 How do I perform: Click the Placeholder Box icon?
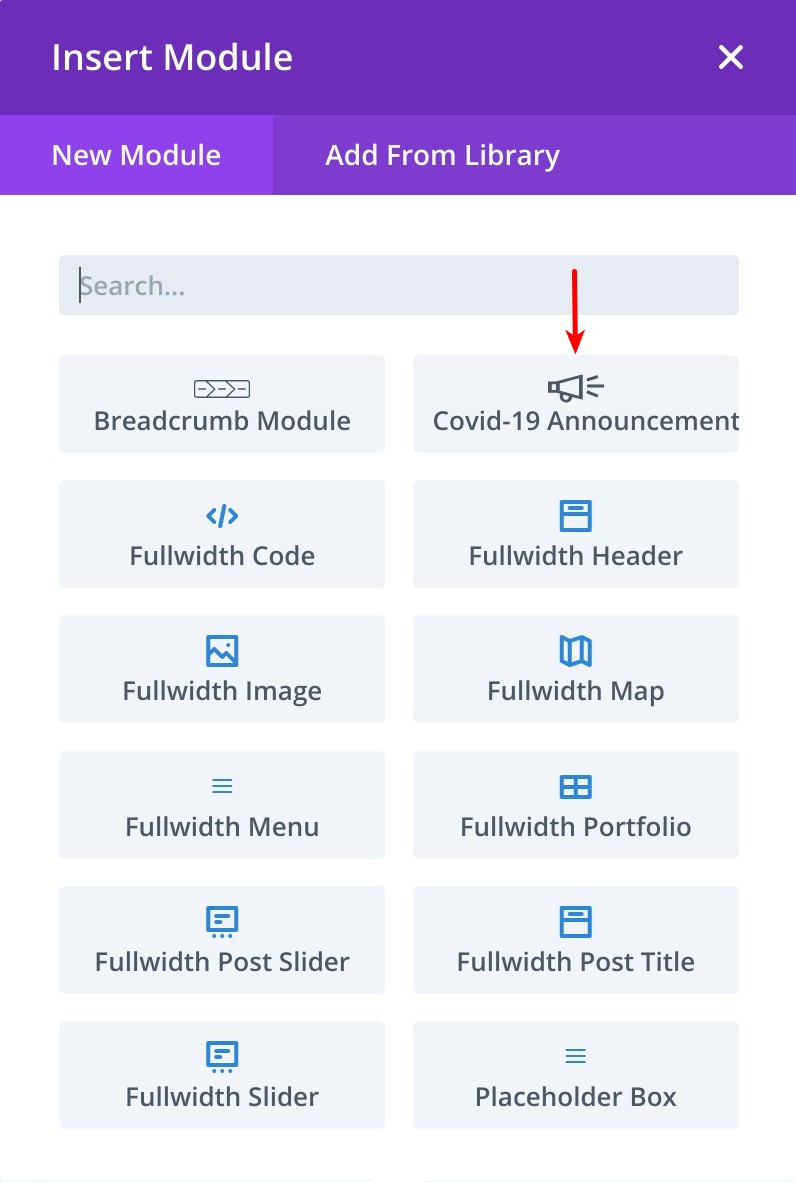[x=575, y=1054]
